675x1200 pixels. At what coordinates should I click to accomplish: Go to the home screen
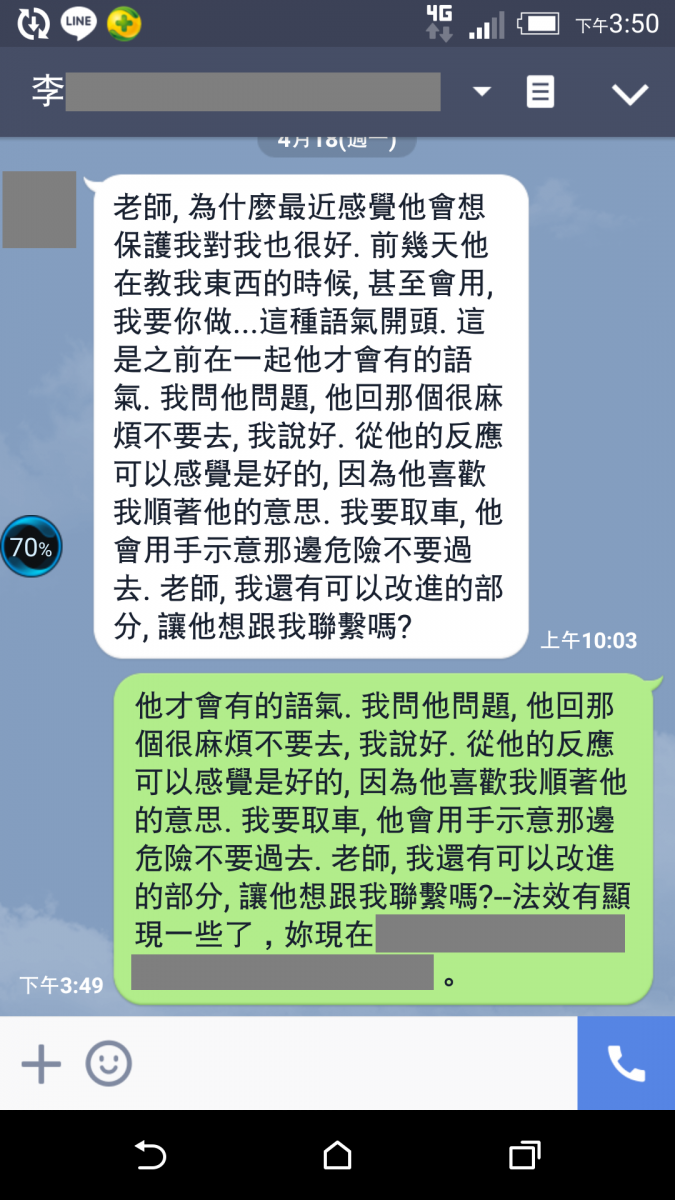coord(338,1156)
